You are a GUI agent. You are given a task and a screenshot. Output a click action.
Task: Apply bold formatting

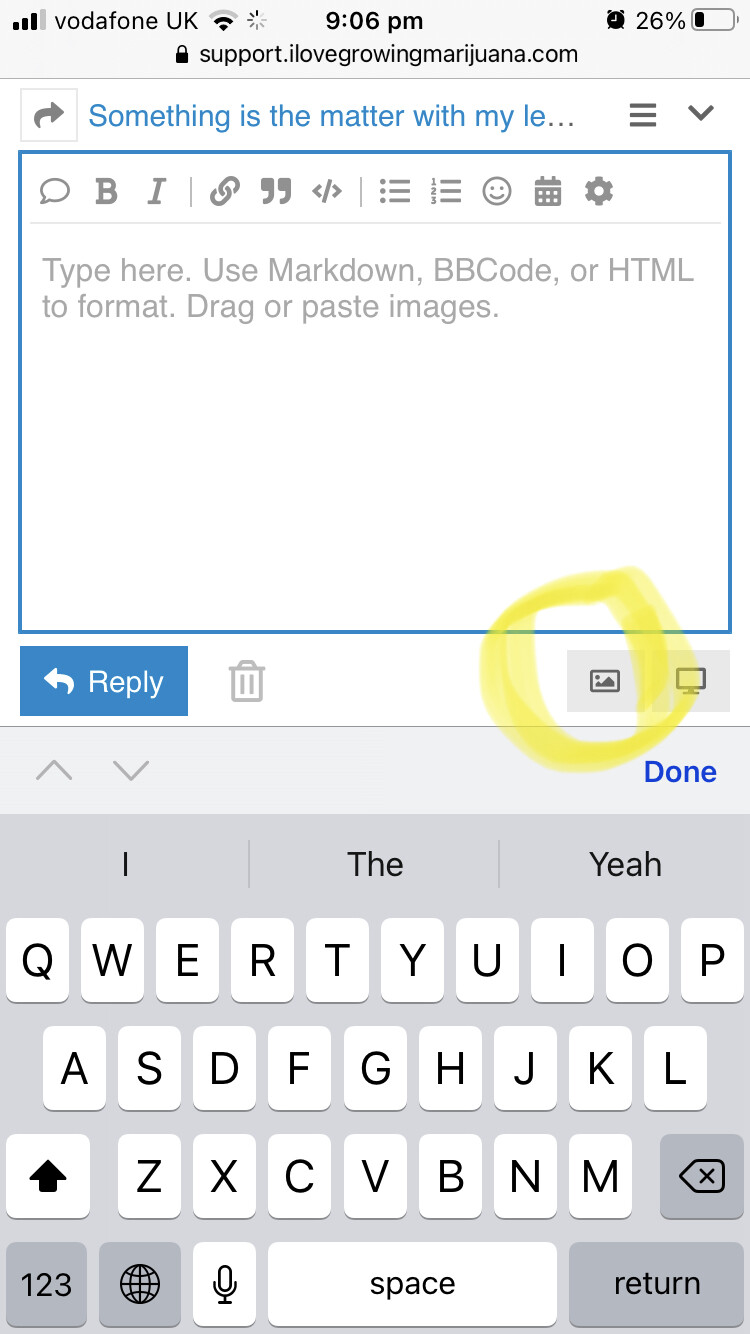tap(106, 190)
